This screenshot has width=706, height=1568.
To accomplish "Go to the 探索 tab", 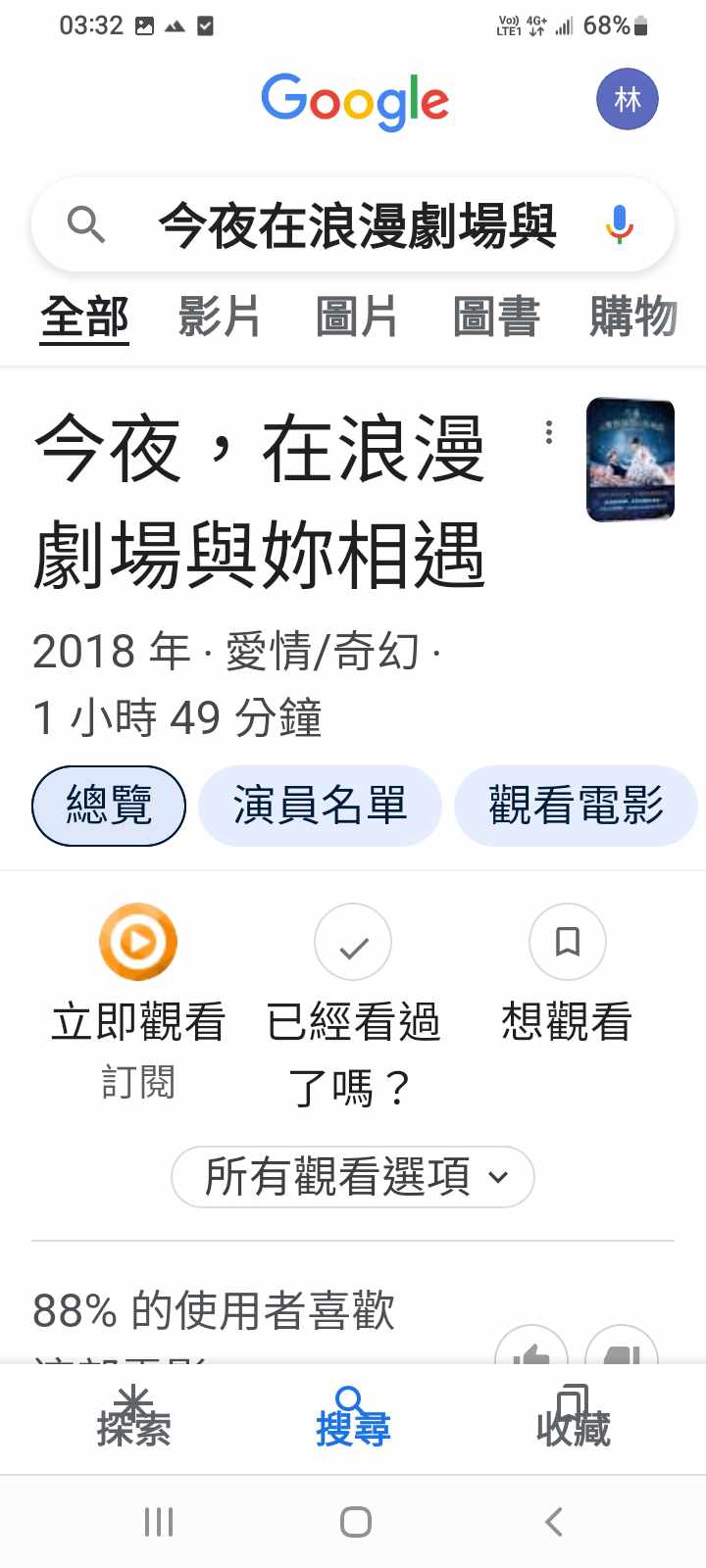I will (133, 1417).
